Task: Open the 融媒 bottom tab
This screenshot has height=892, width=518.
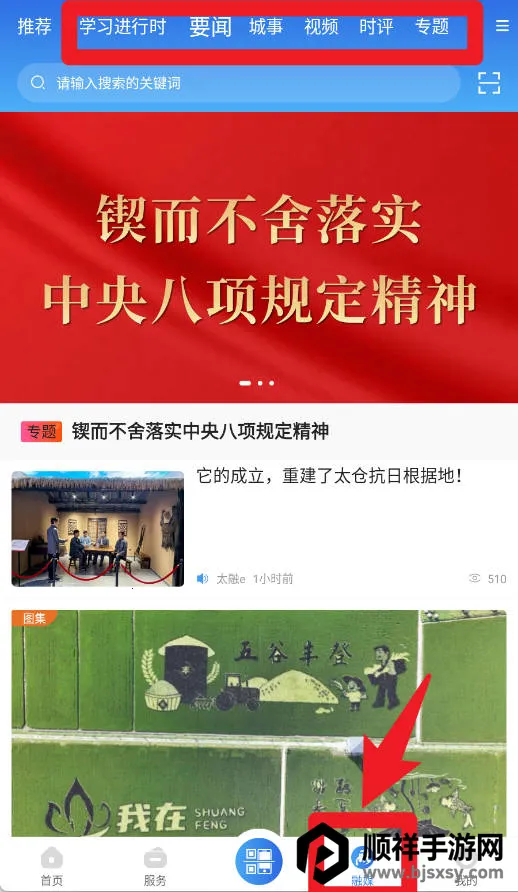Action: tap(362, 866)
